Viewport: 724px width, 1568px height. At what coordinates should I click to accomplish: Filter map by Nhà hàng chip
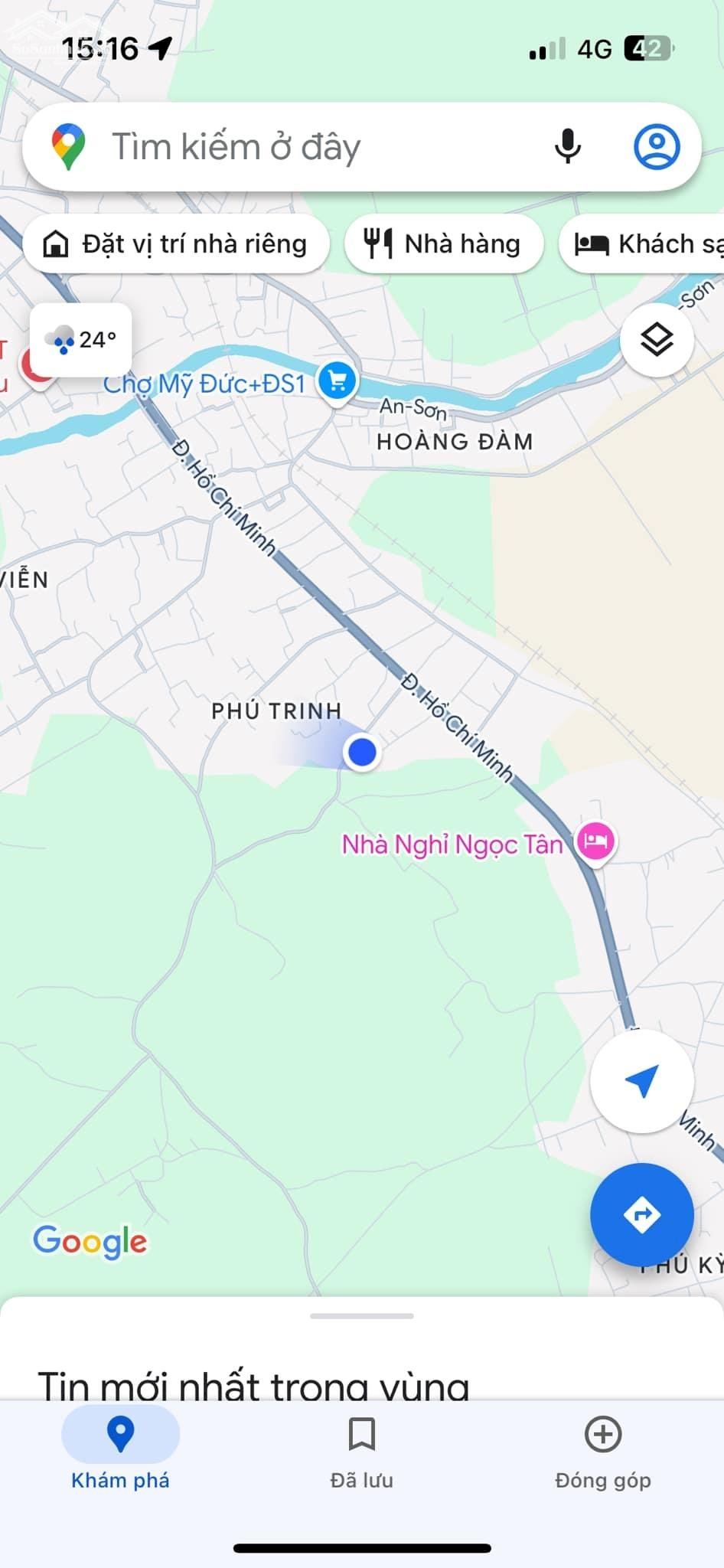[x=444, y=244]
